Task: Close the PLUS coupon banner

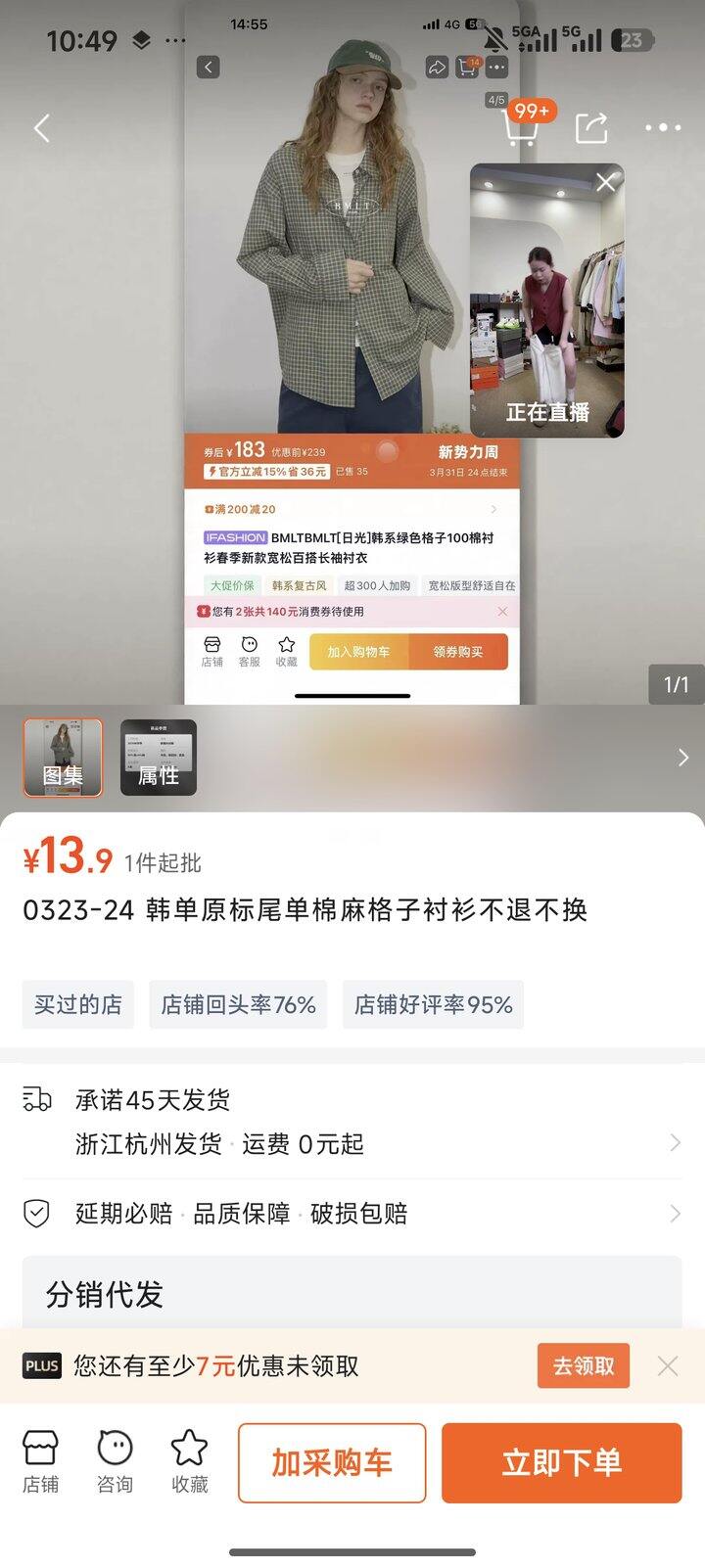Action: click(670, 1365)
